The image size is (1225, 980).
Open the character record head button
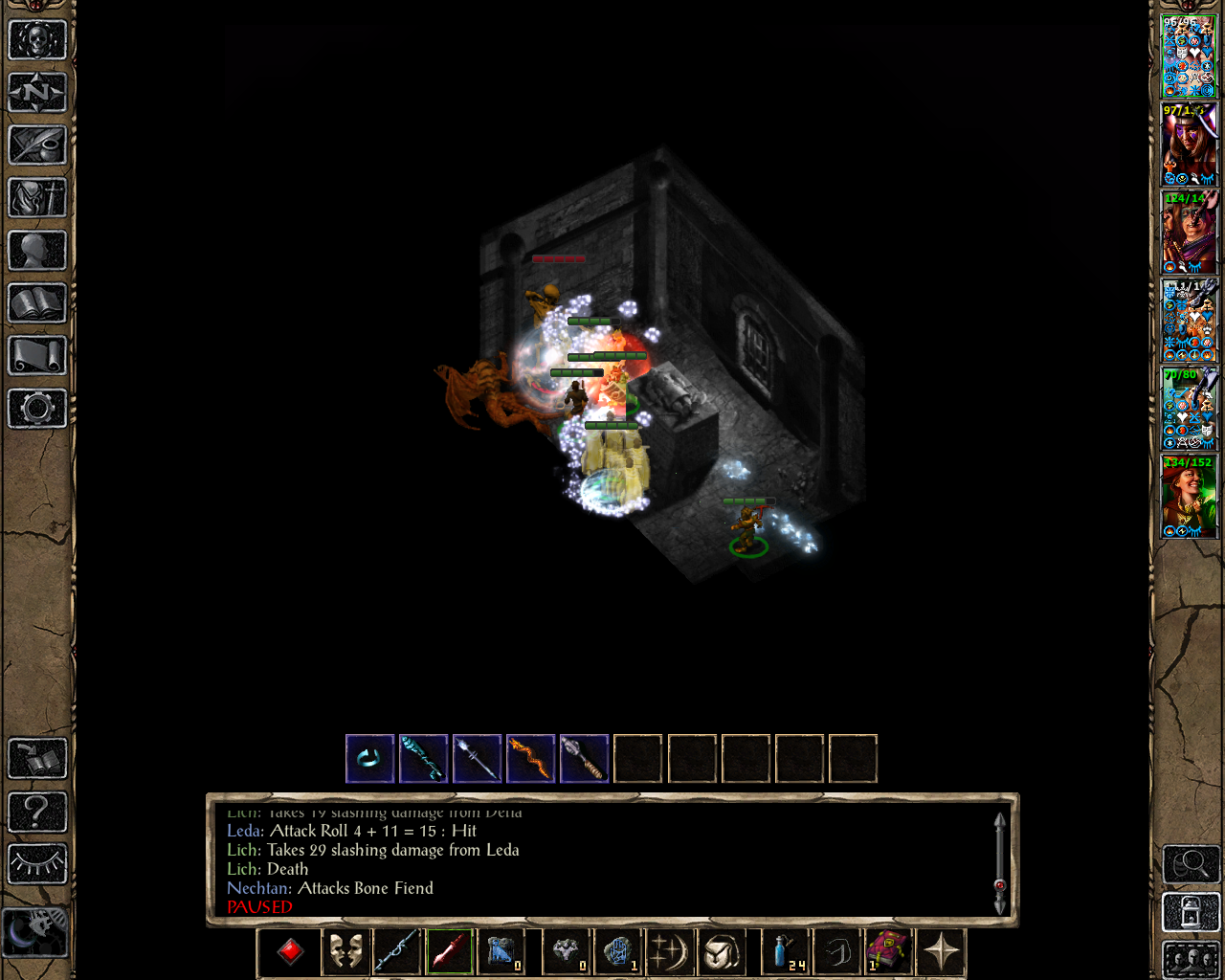(37, 251)
